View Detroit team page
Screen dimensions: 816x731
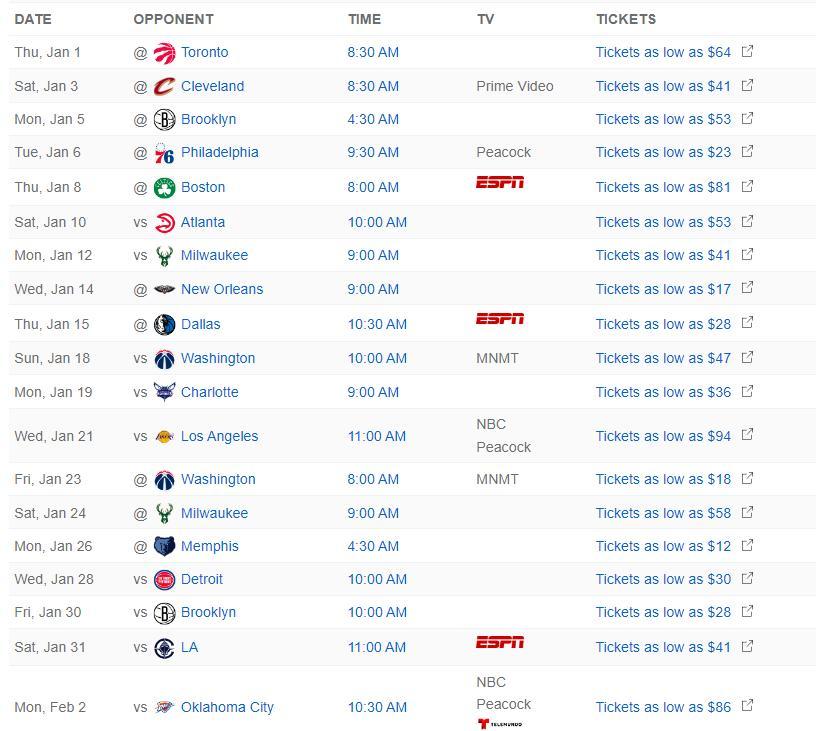click(202, 579)
